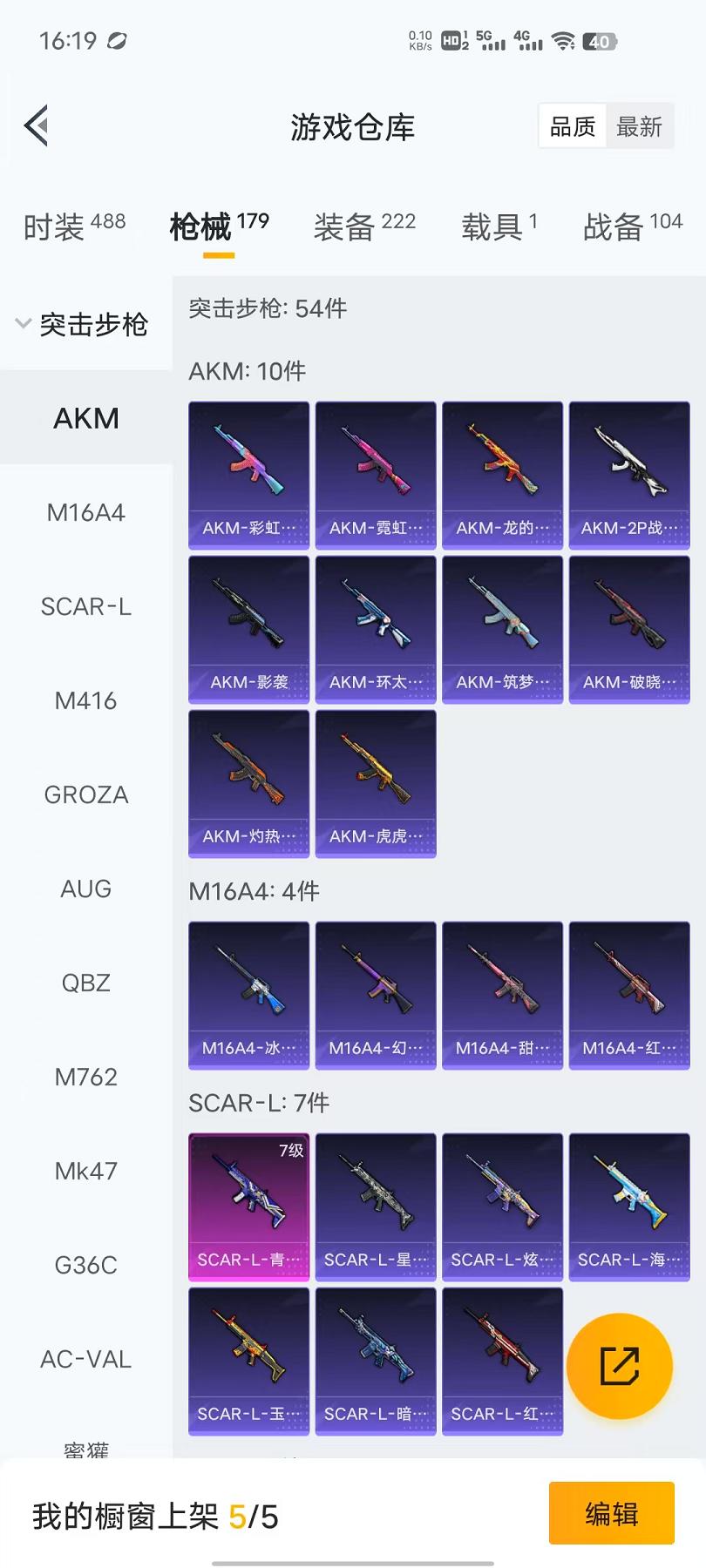Screen dimensions: 706x1568
Task: Switch to the 装备 tab
Action: click(364, 226)
